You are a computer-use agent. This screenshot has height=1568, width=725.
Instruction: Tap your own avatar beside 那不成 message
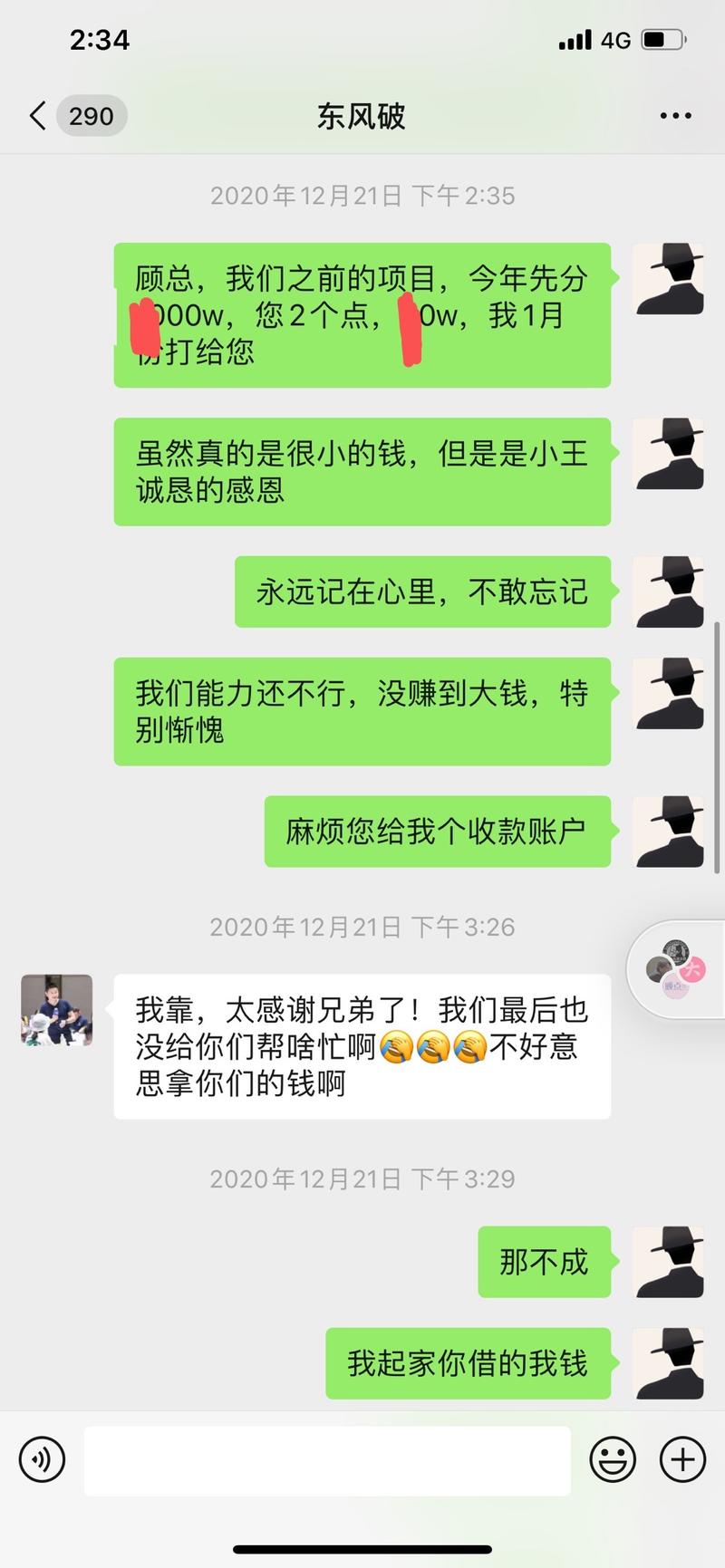(668, 1263)
